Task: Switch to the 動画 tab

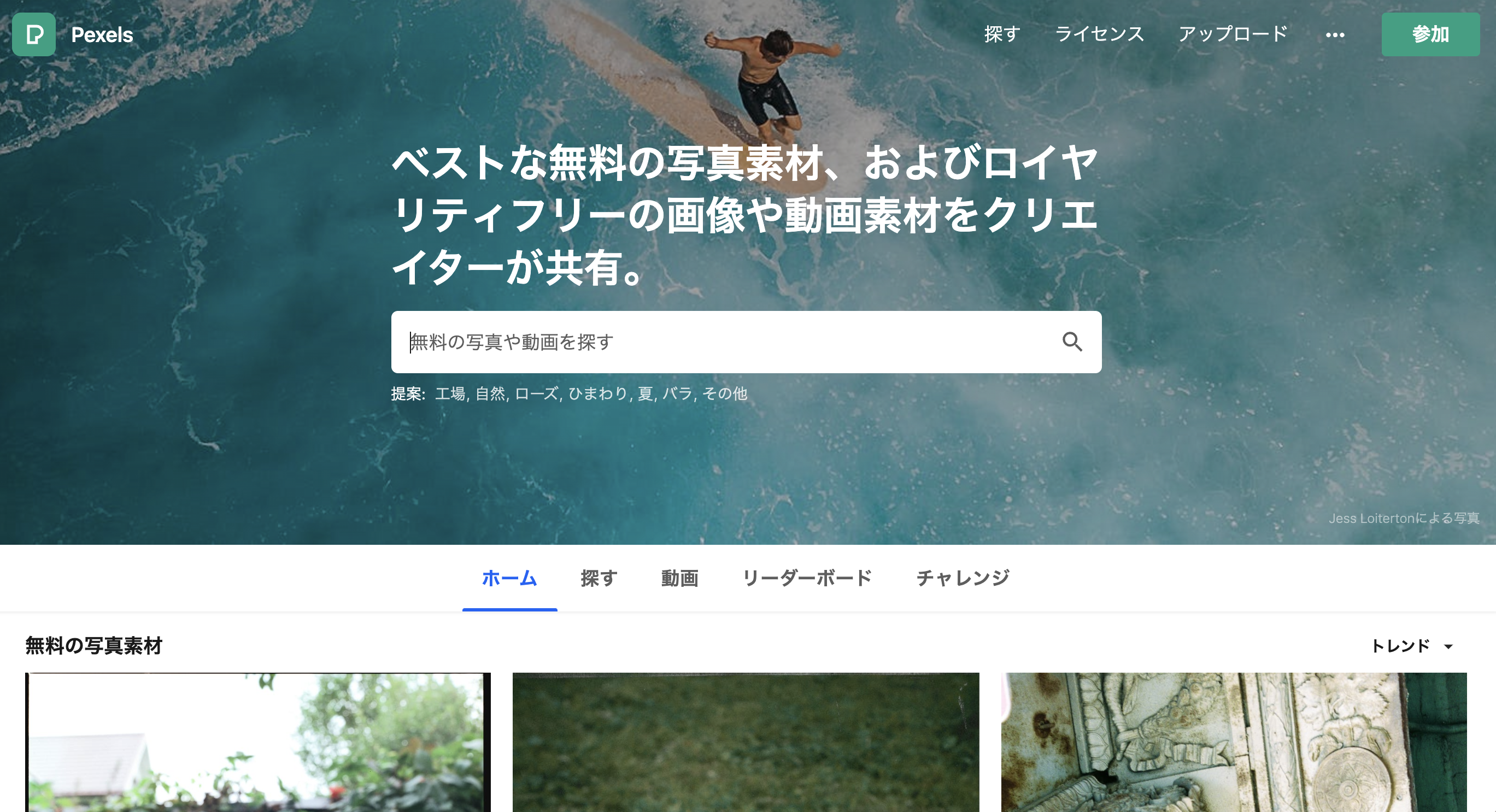Action: (679, 578)
